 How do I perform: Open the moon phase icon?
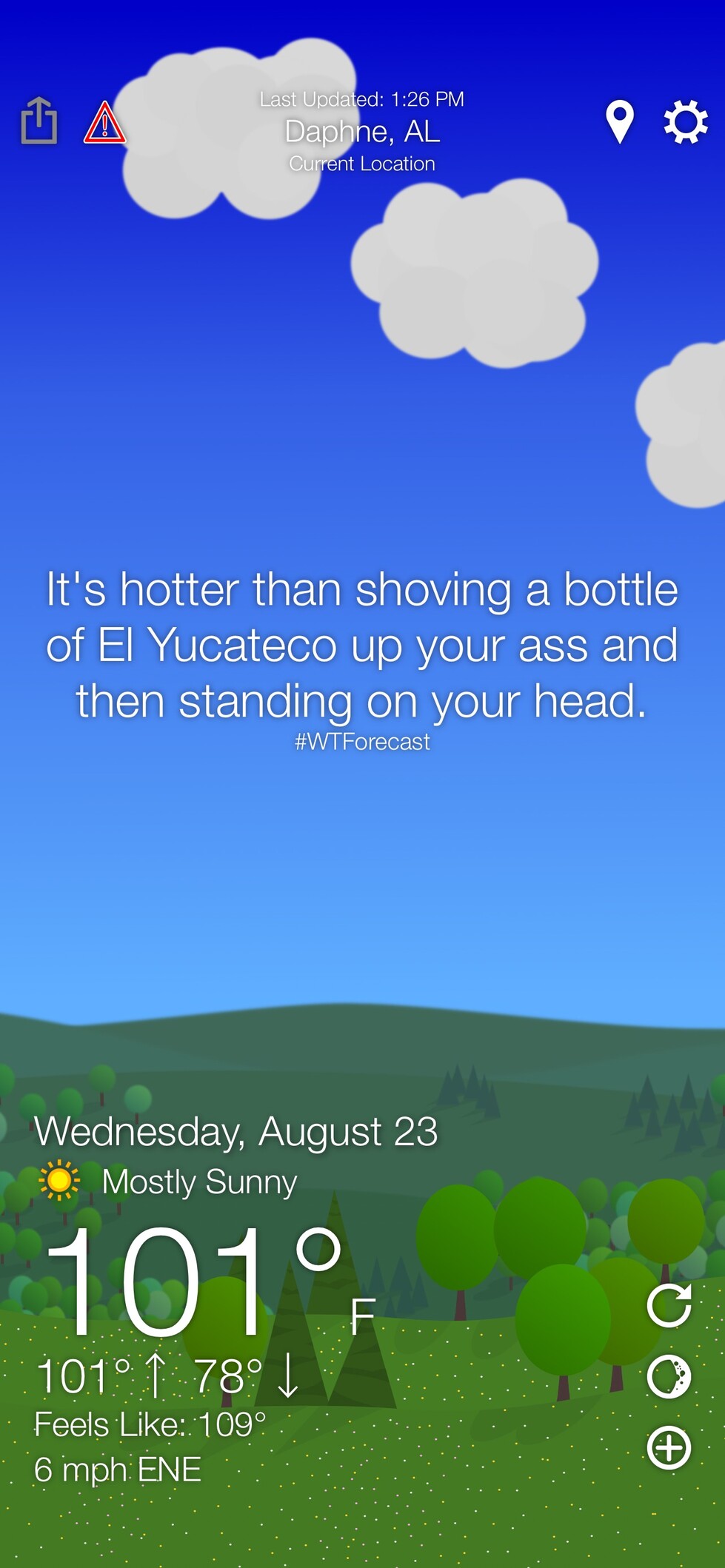(x=669, y=1376)
